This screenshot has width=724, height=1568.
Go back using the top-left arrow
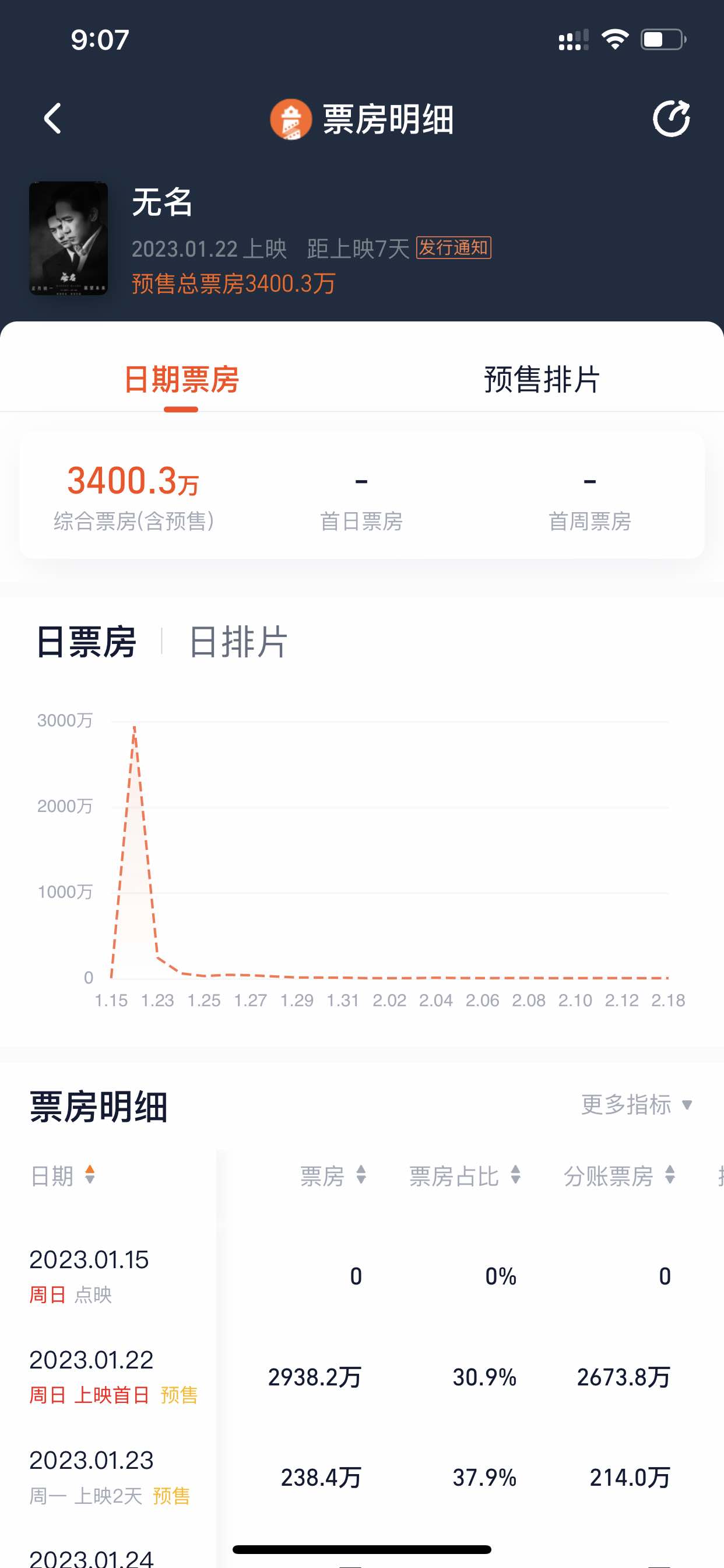pos(53,118)
